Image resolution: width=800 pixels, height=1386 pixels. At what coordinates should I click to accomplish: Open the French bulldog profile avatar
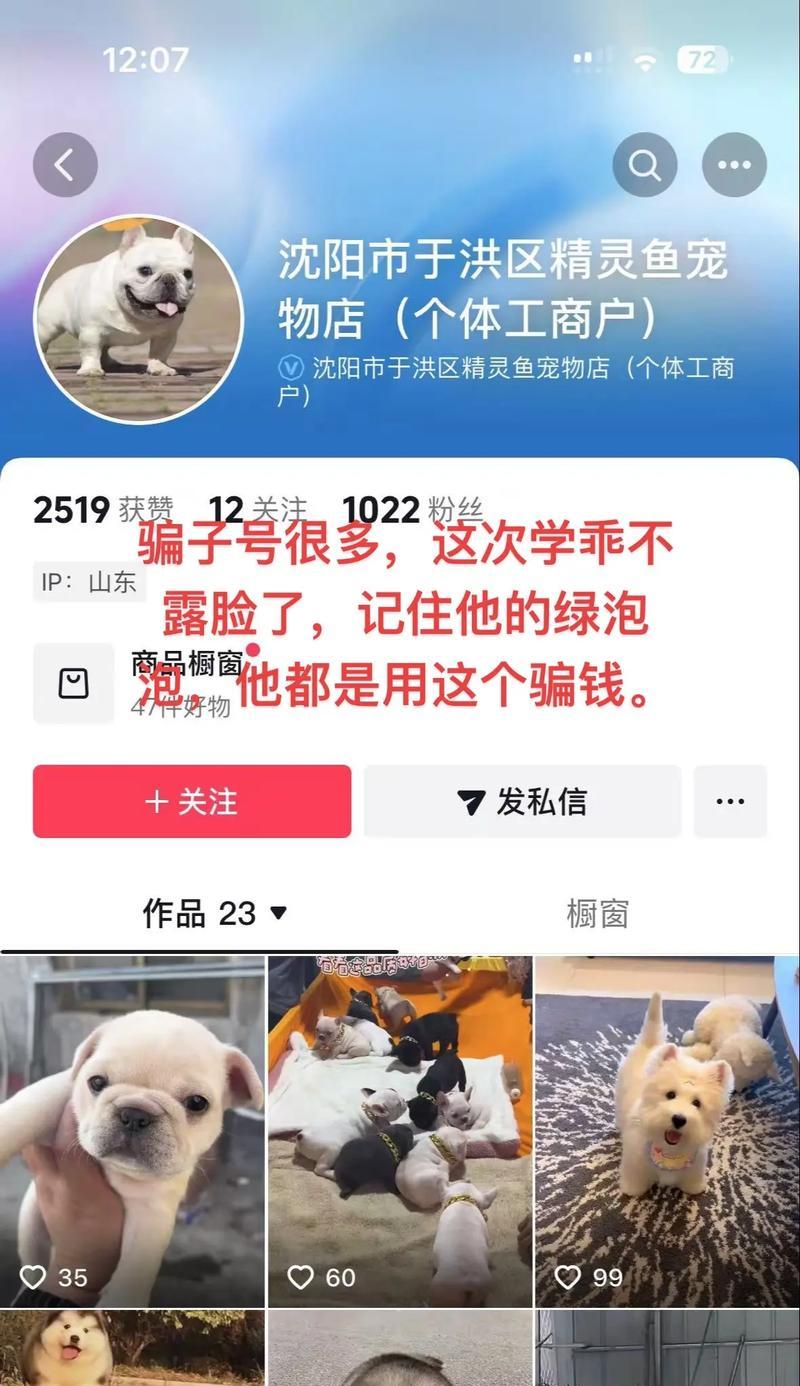pyautogui.click(x=139, y=320)
